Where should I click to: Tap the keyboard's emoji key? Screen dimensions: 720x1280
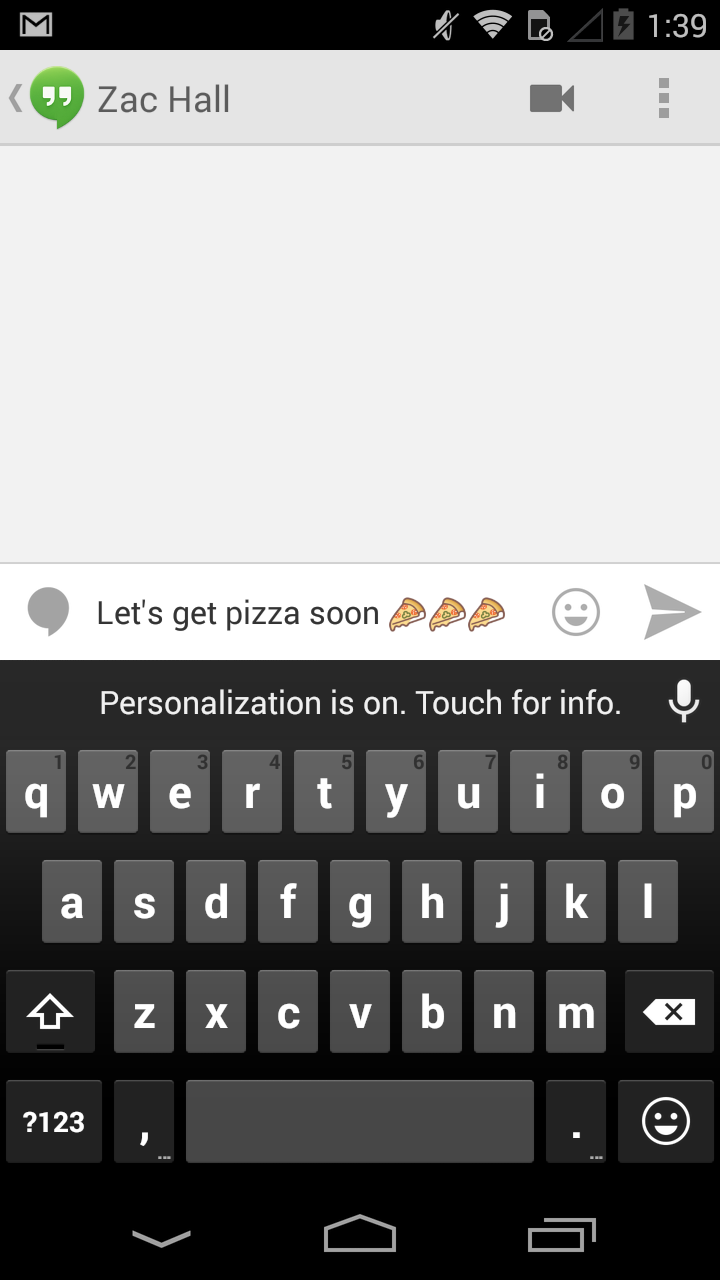[x=665, y=1121]
